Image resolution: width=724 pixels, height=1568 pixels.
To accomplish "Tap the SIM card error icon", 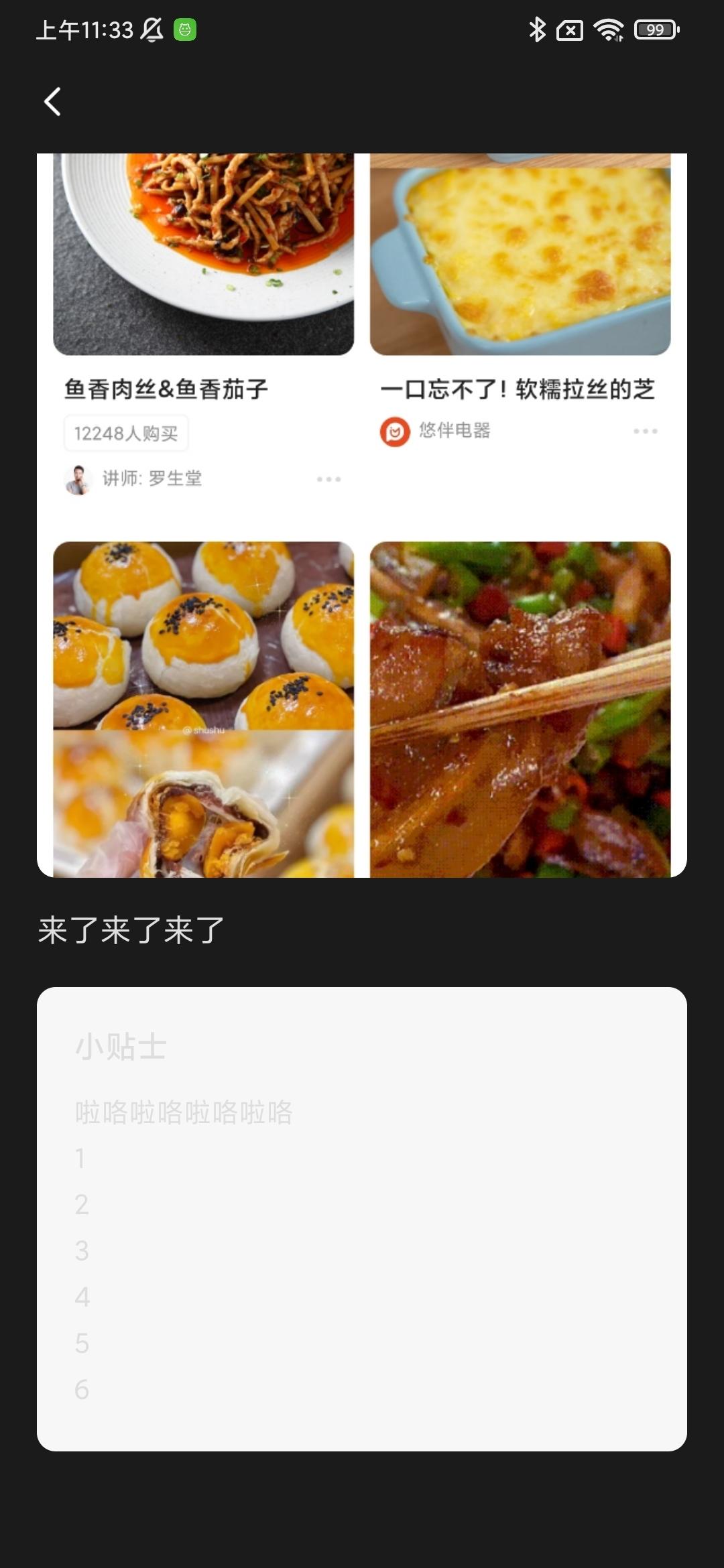I will pos(570,29).
